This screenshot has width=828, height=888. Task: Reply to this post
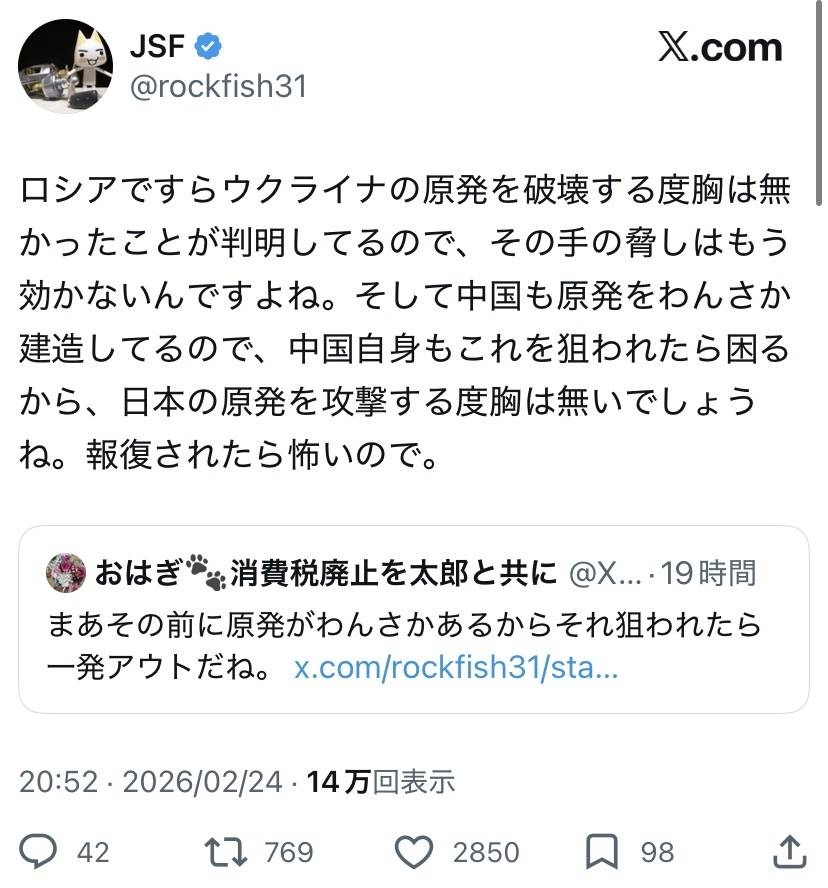pyautogui.click(x=40, y=851)
